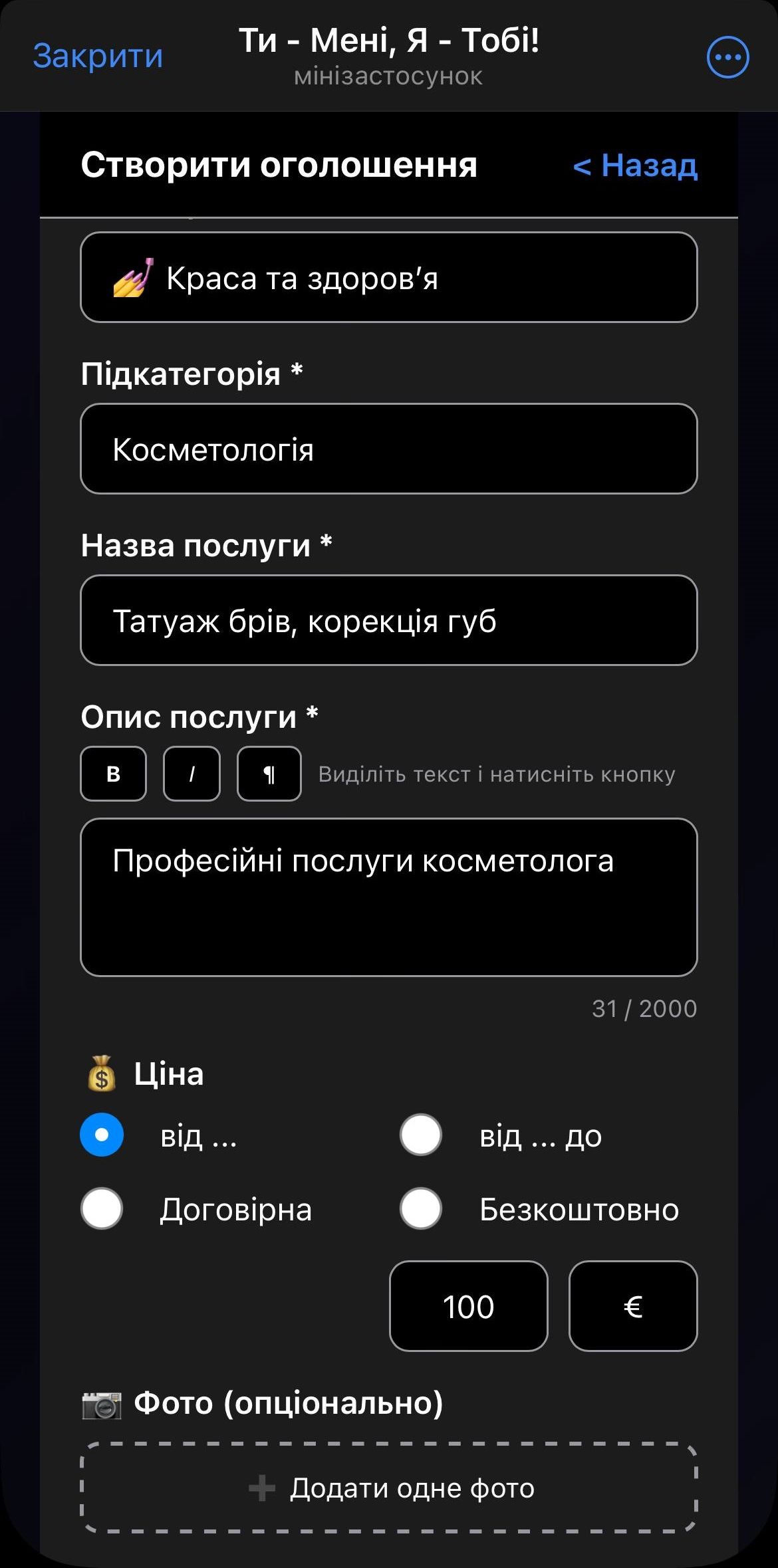Screen dimensions: 778x1568
Task: Insert a paragraph break using the ¶ icon
Action: [268, 774]
